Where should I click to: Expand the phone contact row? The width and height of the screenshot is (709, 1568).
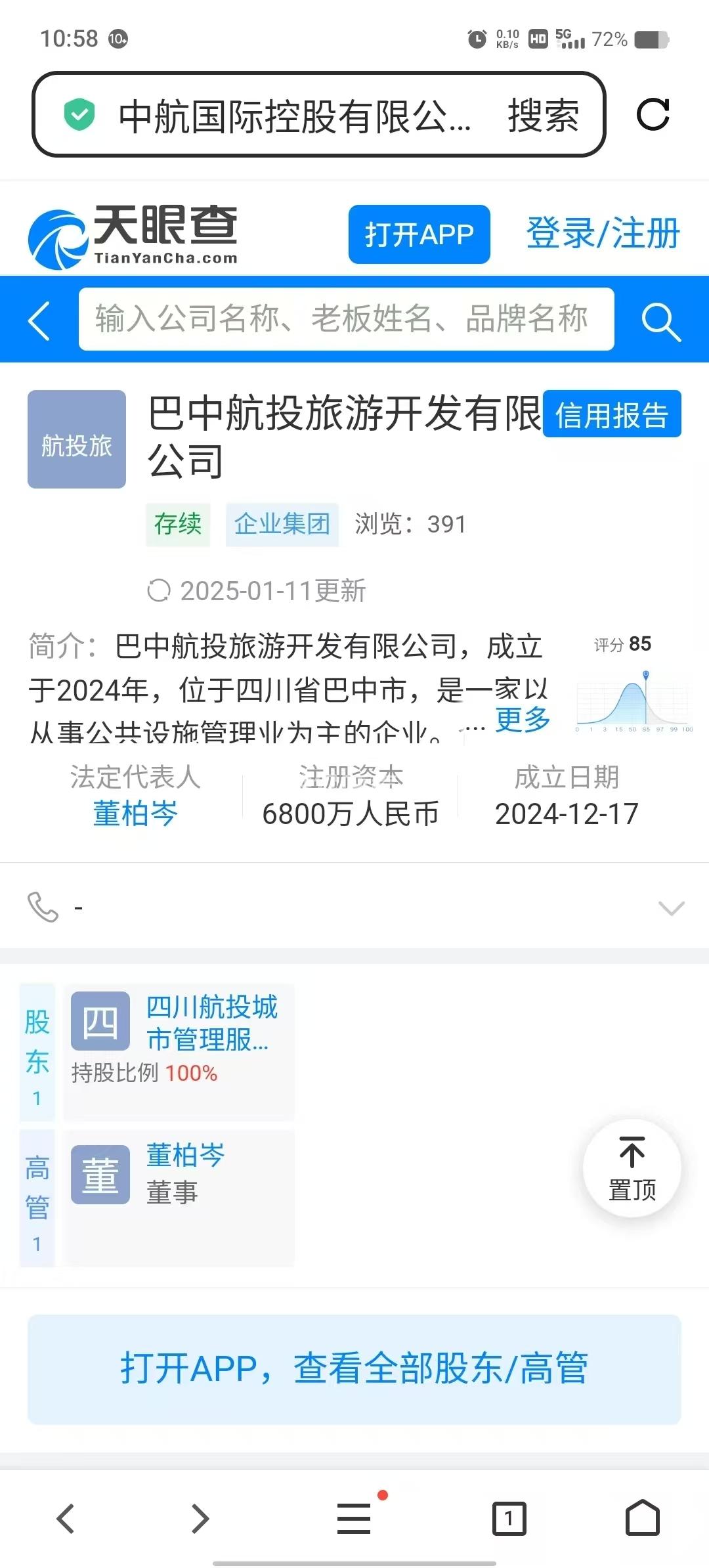pyautogui.click(x=671, y=907)
